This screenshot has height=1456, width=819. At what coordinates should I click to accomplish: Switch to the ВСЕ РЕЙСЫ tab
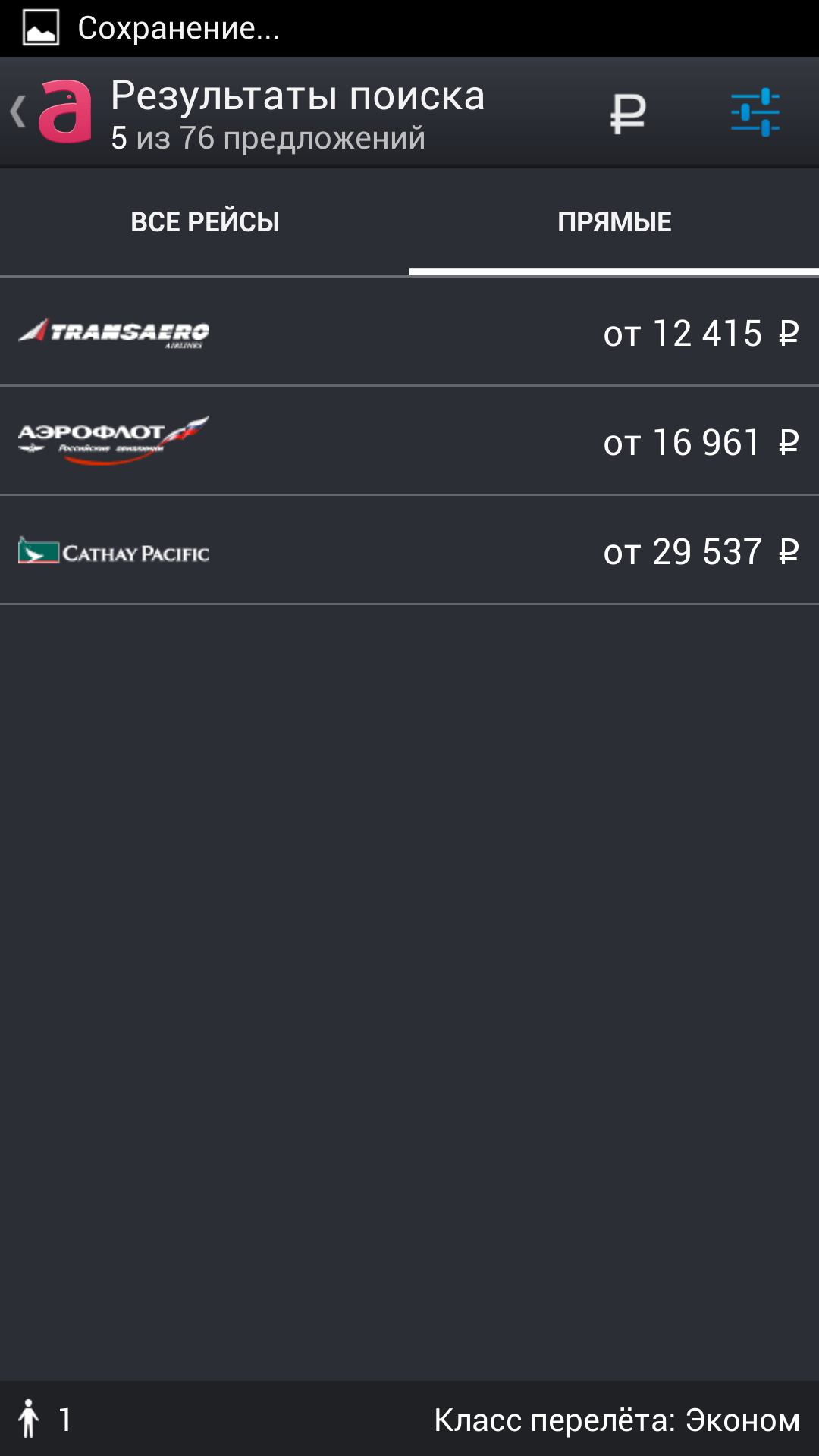[205, 222]
